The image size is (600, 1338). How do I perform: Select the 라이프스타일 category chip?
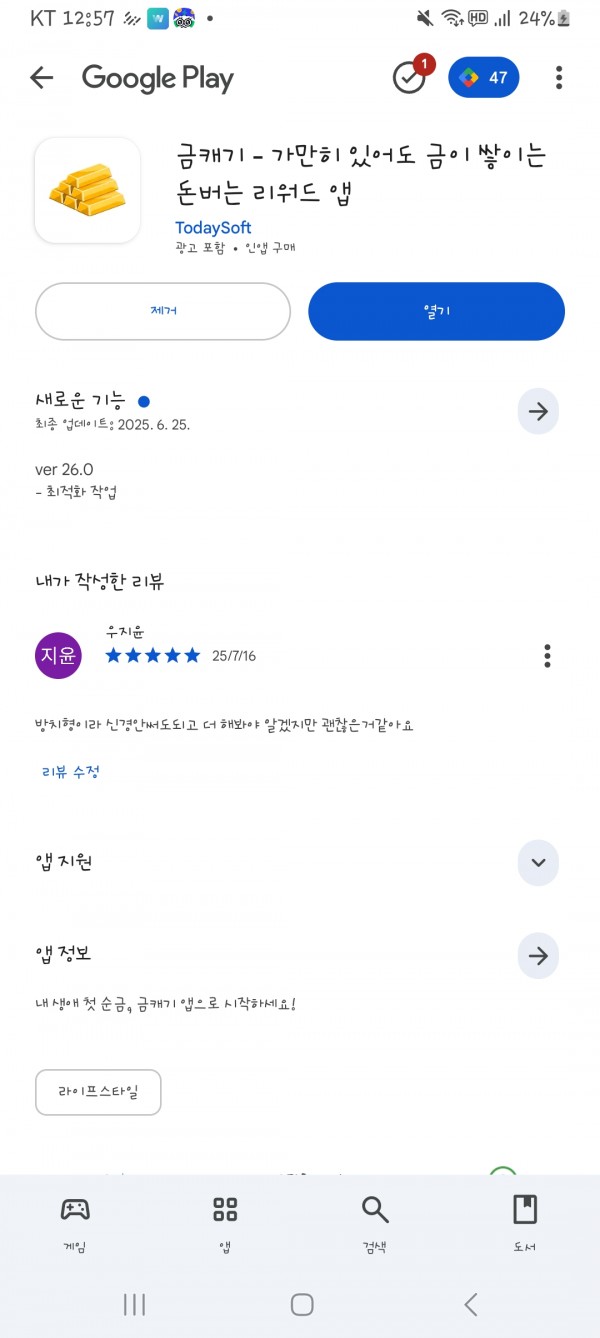[98, 1092]
